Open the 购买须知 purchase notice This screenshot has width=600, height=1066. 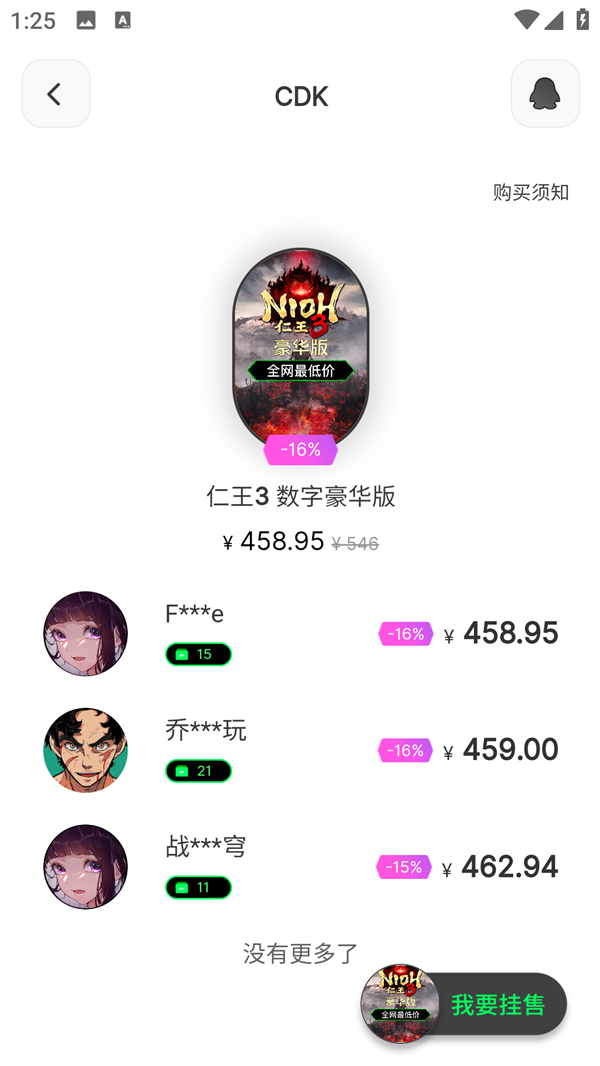530,192
